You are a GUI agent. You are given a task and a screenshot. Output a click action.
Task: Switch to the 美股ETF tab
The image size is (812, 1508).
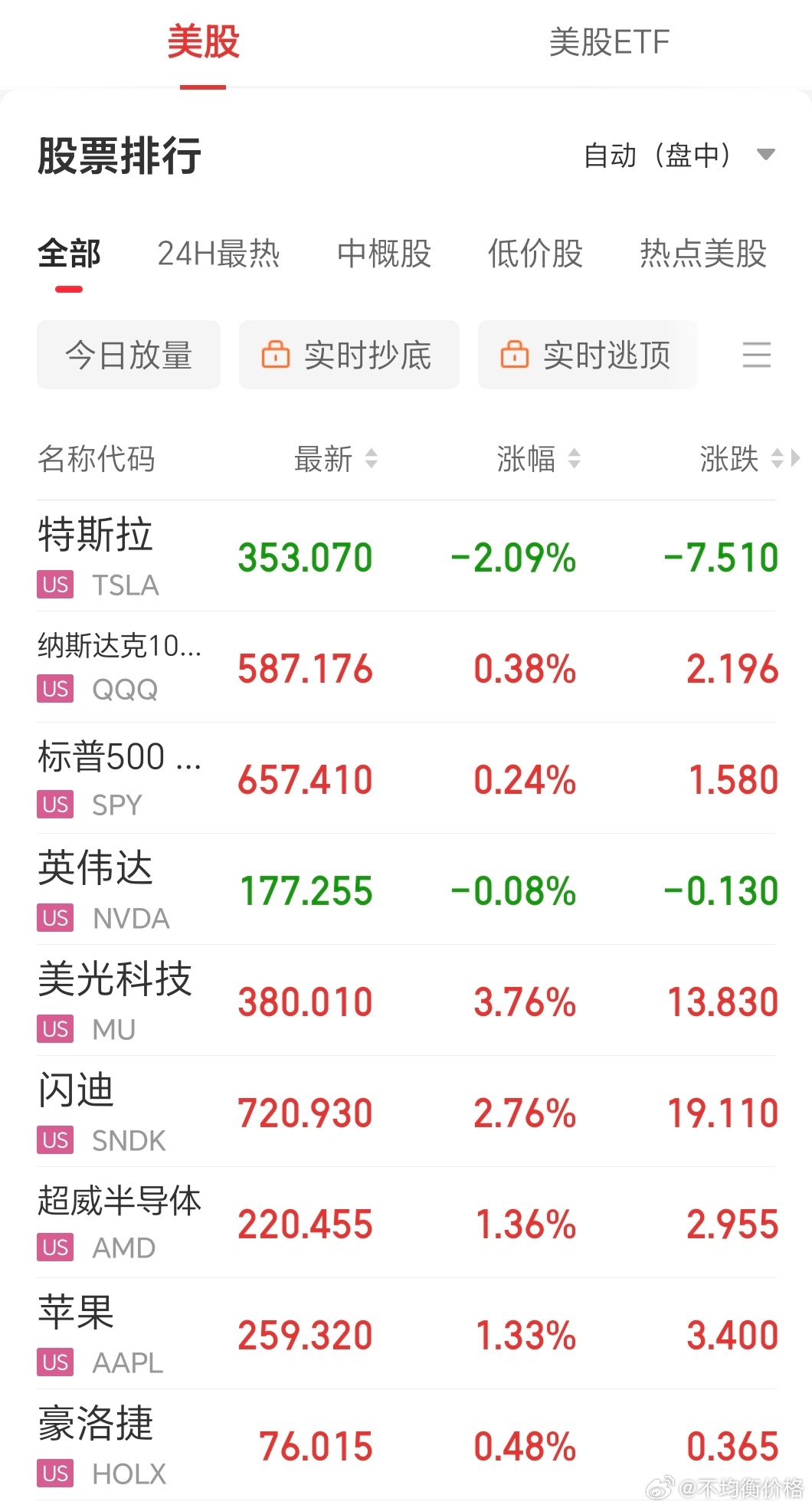607,42
